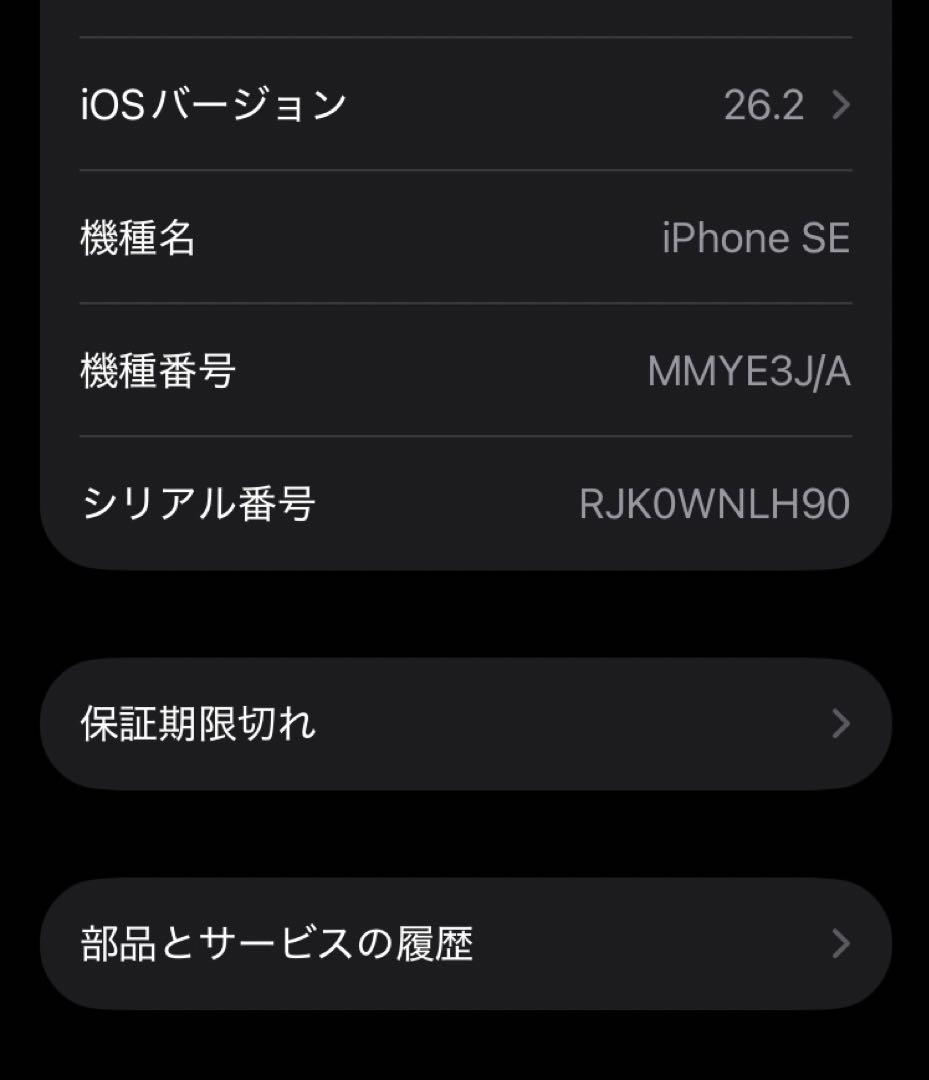Image resolution: width=929 pixels, height=1080 pixels.
Task: Open the iOS バージョン details row
Action: point(464,106)
